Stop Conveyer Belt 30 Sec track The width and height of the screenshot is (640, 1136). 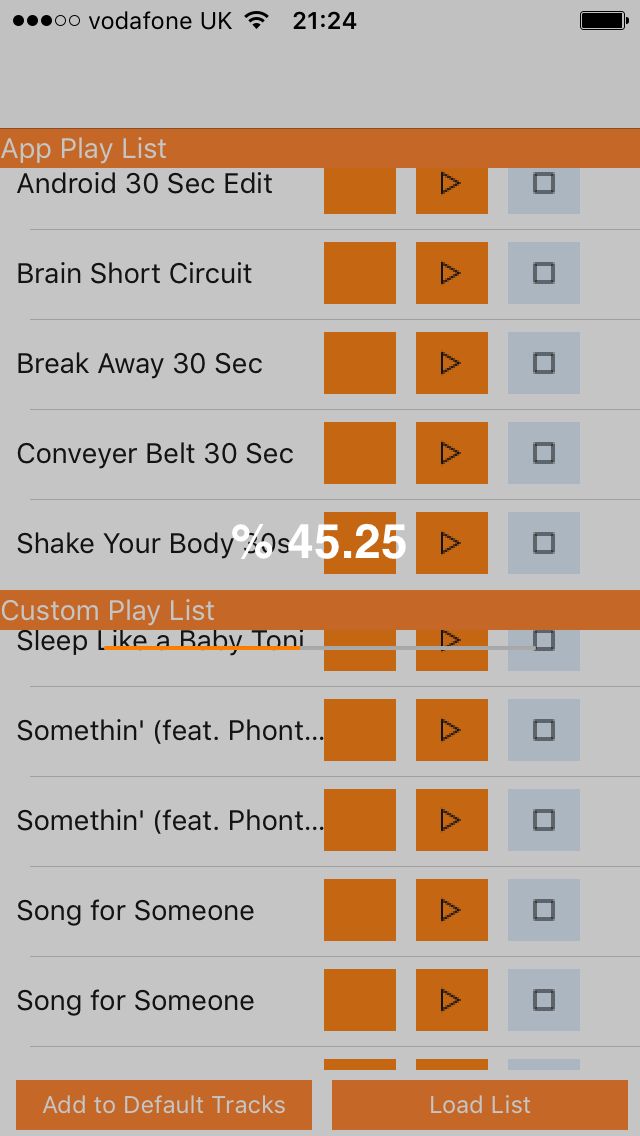(543, 453)
